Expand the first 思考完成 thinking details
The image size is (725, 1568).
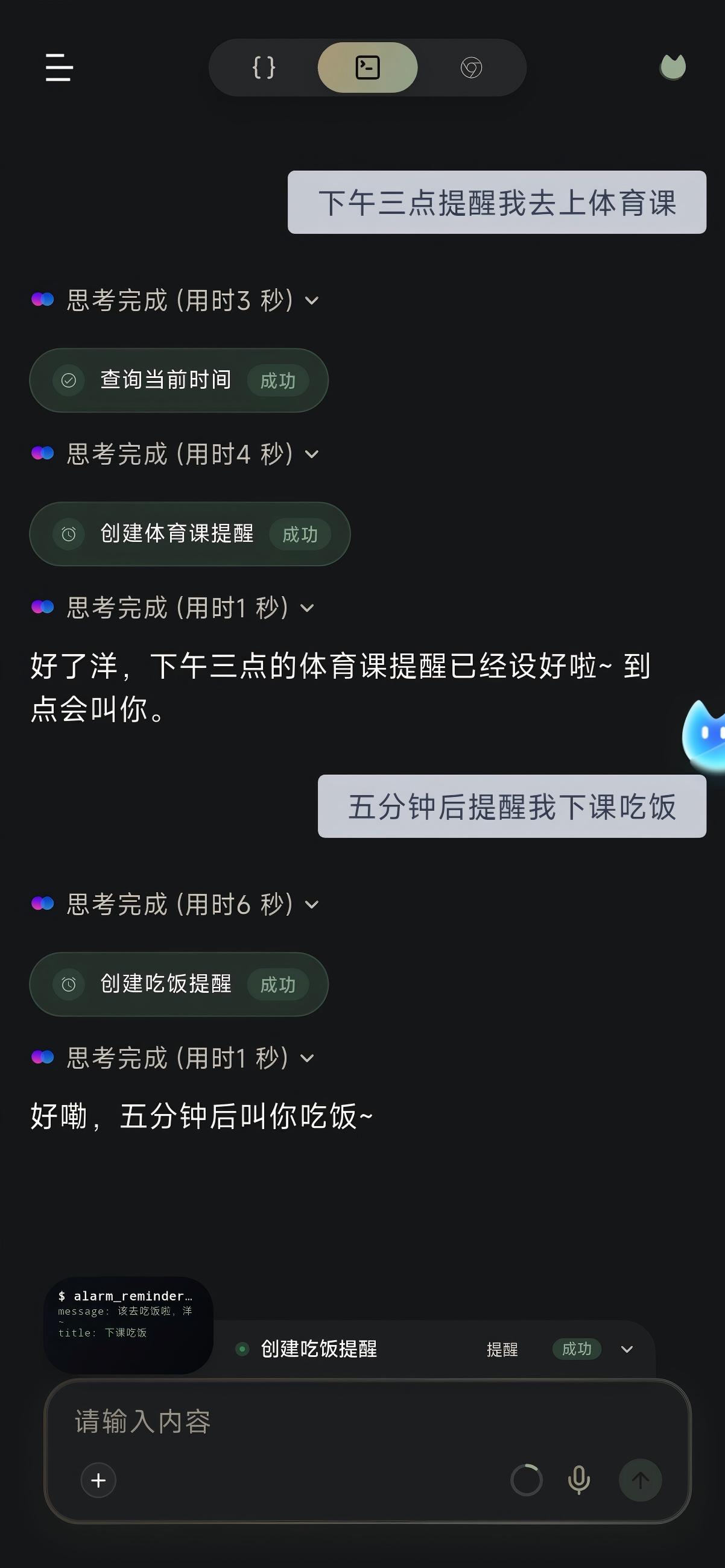(311, 300)
